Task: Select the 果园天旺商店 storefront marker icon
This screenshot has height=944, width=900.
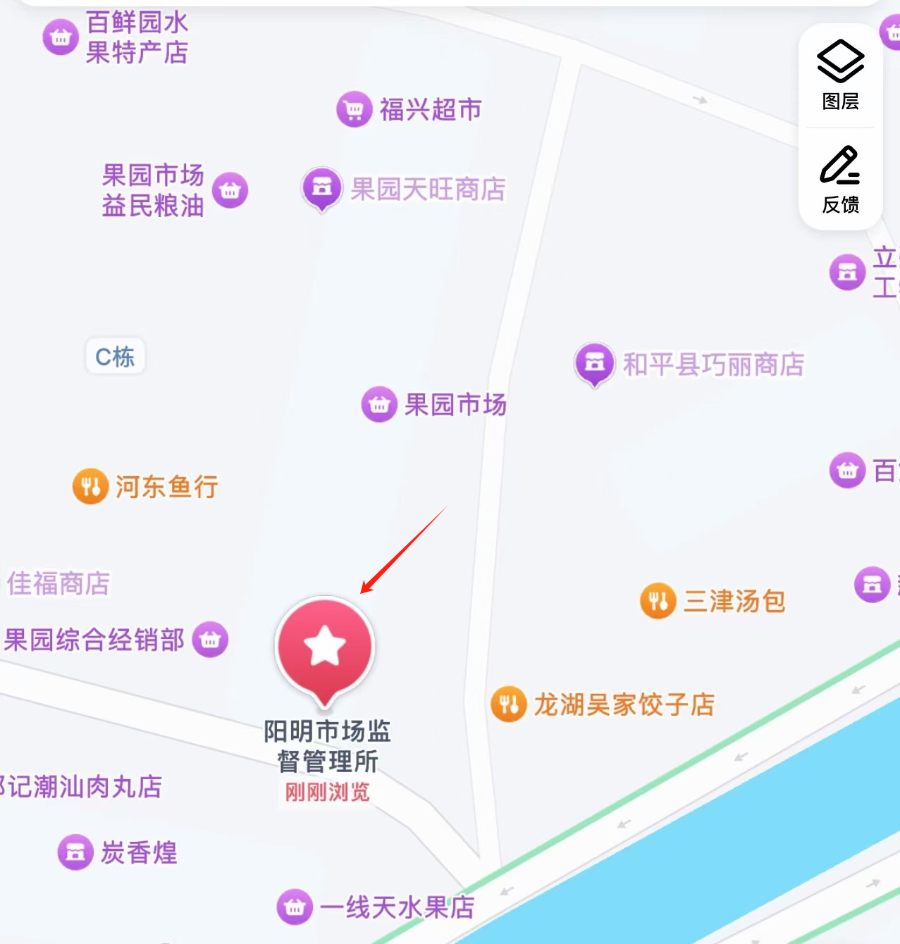Action: pyautogui.click(x=321, y=188)
